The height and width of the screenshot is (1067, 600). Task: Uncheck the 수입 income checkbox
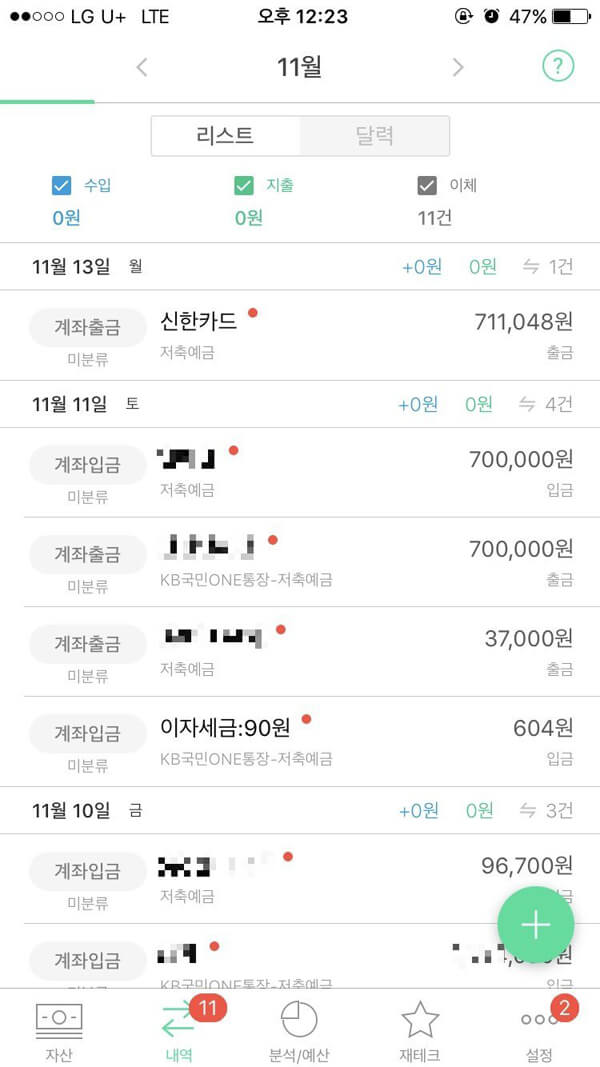61,186
